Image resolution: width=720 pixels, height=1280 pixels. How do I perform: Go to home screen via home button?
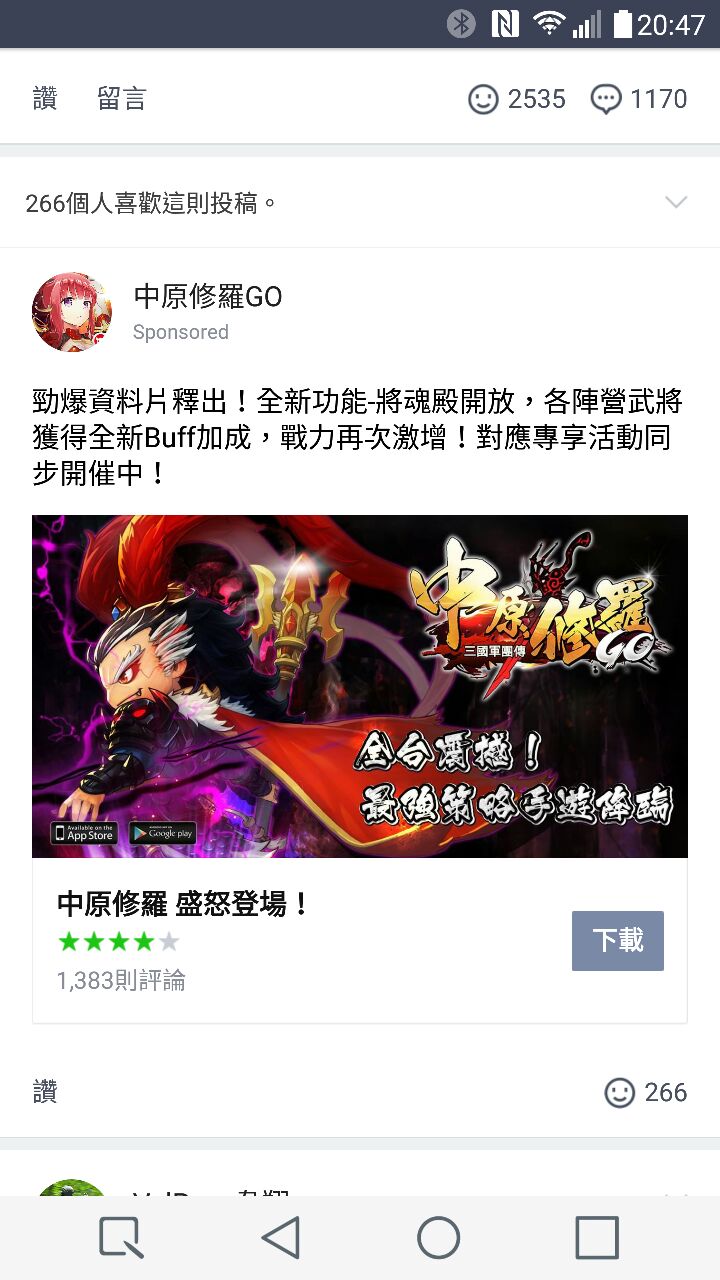pyautogui.click(x=439, y=1237)
